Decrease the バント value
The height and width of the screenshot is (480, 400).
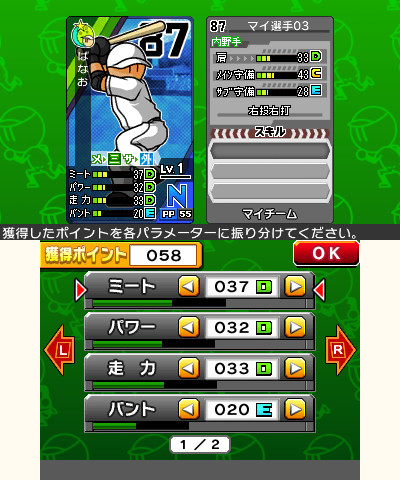coord(189,409)
